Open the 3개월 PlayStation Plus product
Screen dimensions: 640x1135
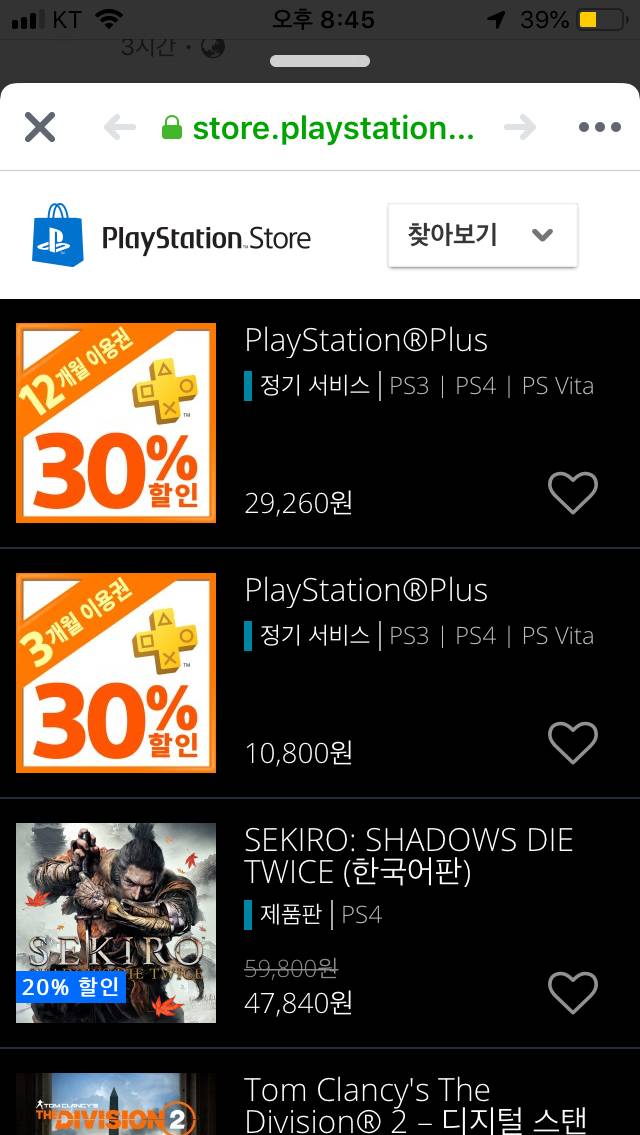(x=366, y=591)
